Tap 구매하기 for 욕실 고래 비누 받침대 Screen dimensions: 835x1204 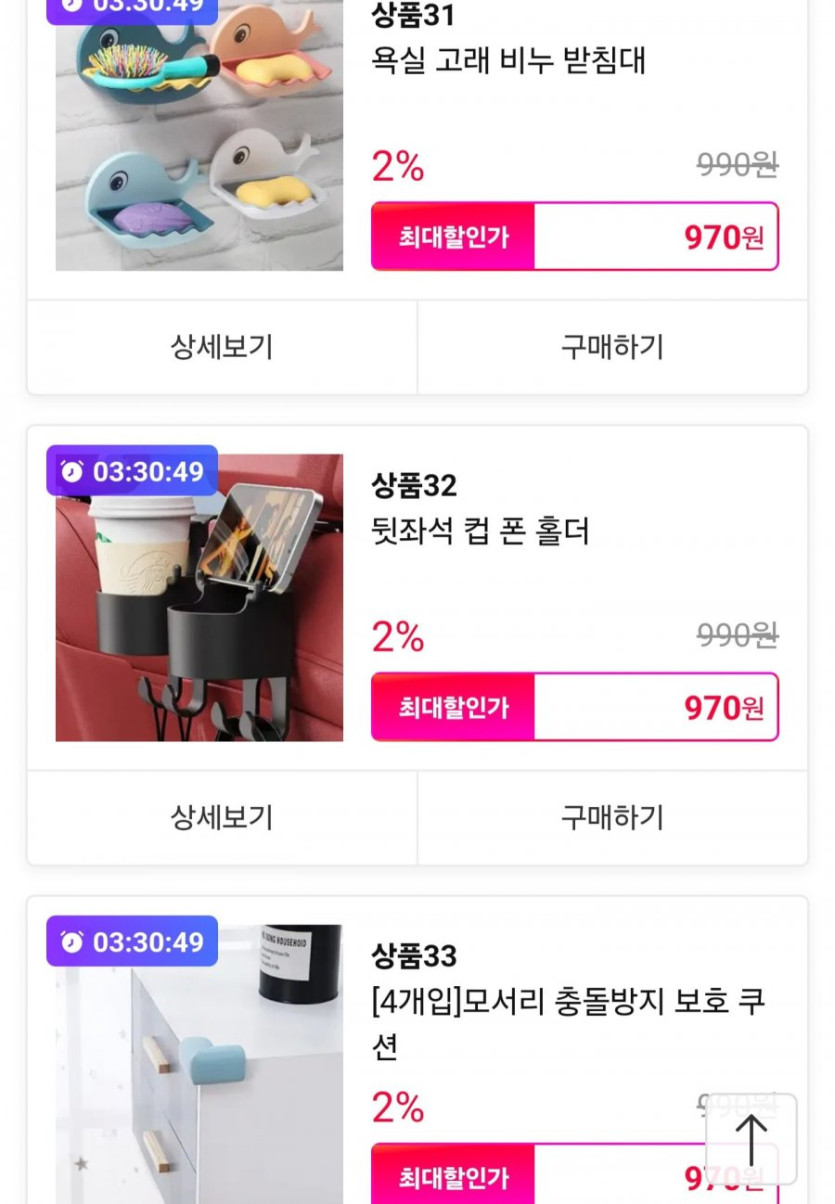click(612, 348)
